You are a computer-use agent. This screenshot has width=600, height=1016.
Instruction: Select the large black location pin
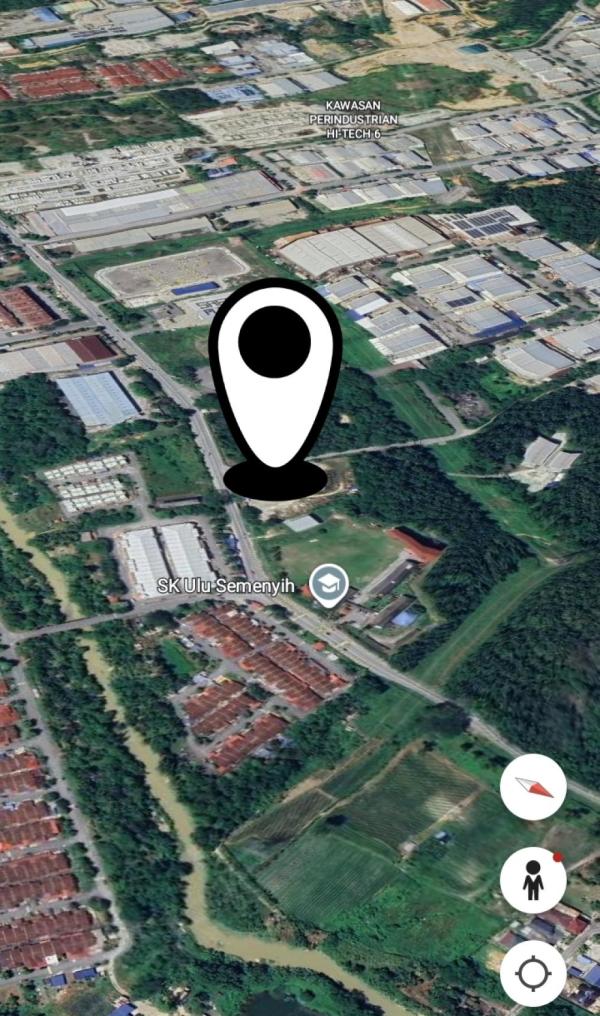(x=275, y=385)
